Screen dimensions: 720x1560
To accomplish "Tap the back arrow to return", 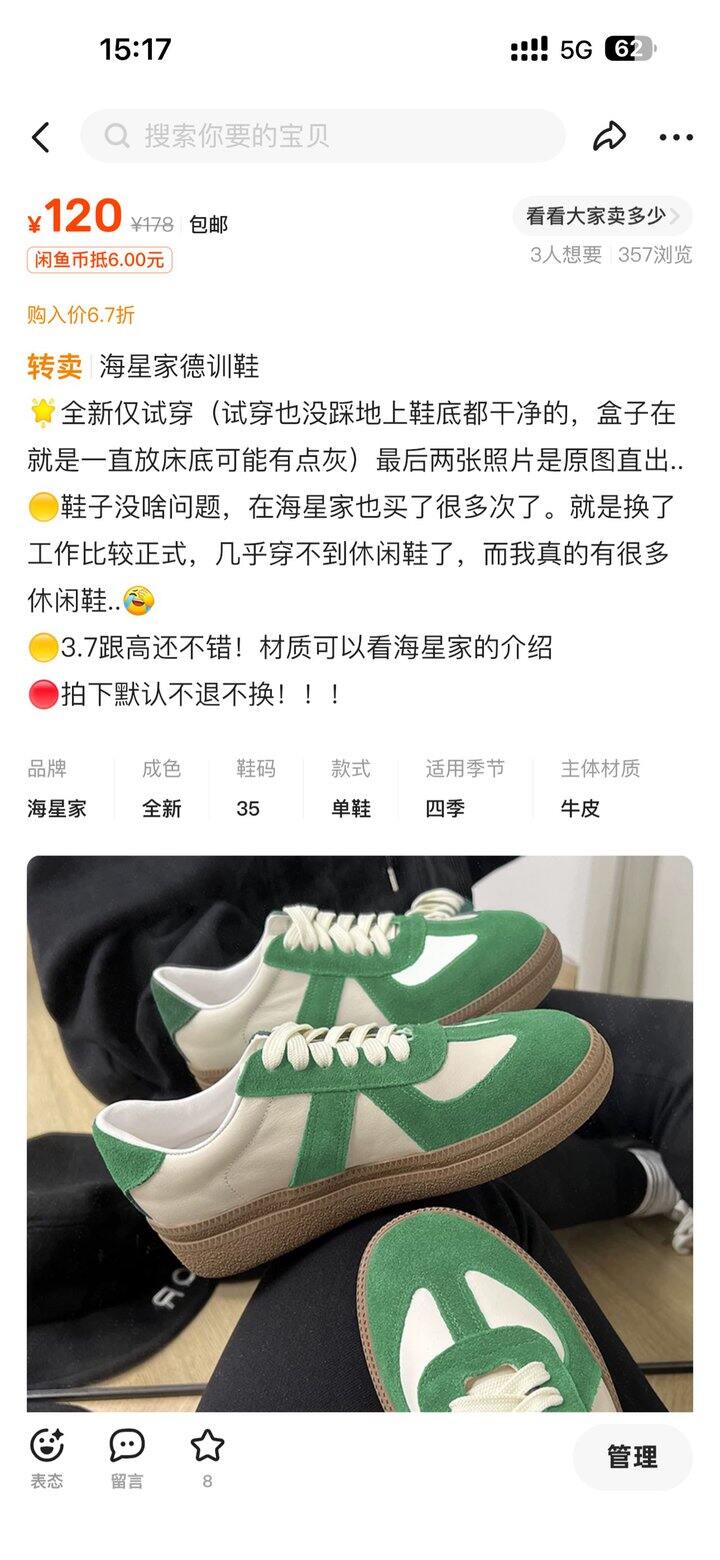I will click(41, 136).
